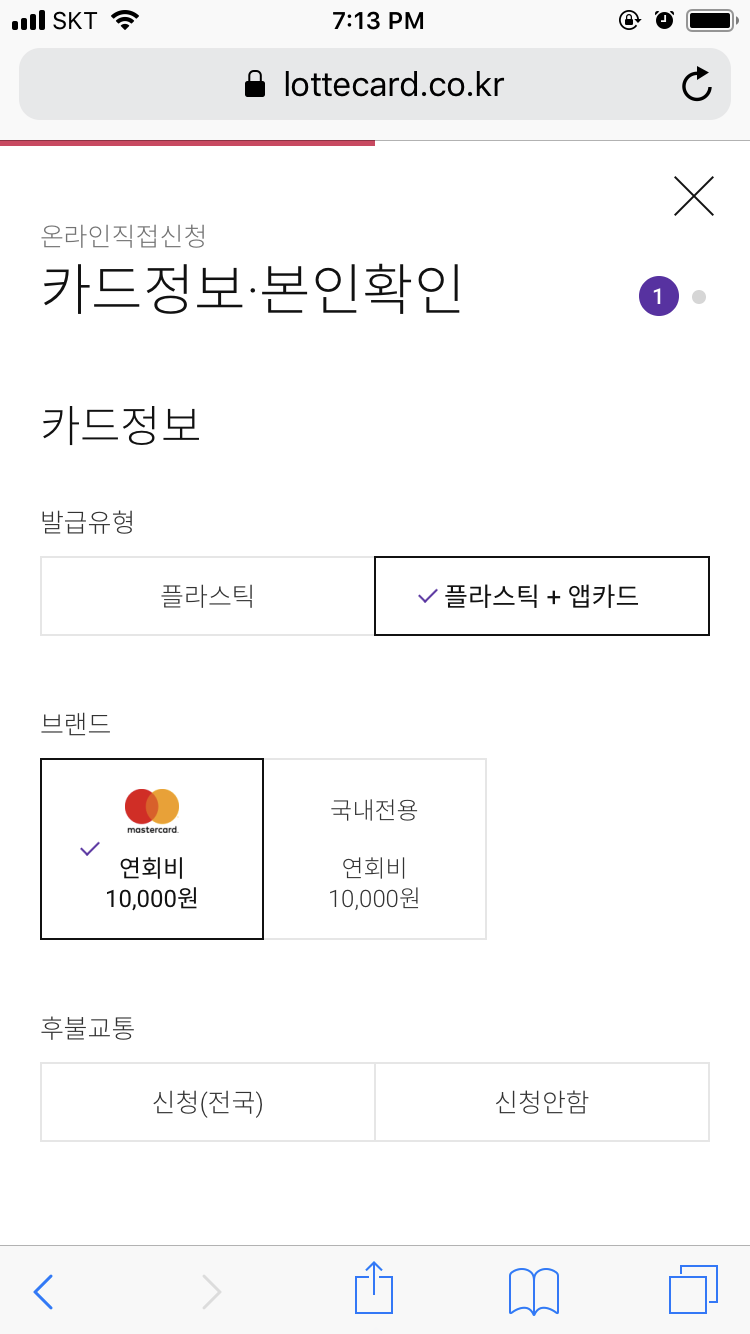Image resolution: width=750 pixels, height=1334 pixels.
Task: Close the card application form
Action: pos(694,196)
